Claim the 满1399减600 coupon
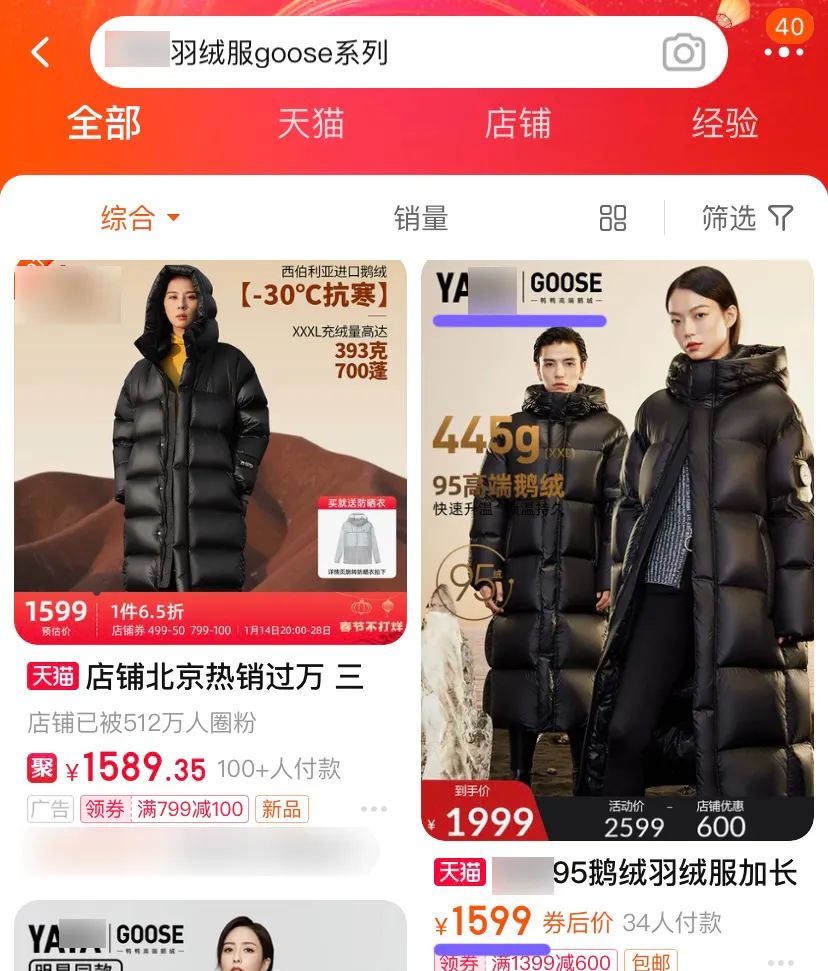This screenshot has width=828, height=971. point(526,962)
